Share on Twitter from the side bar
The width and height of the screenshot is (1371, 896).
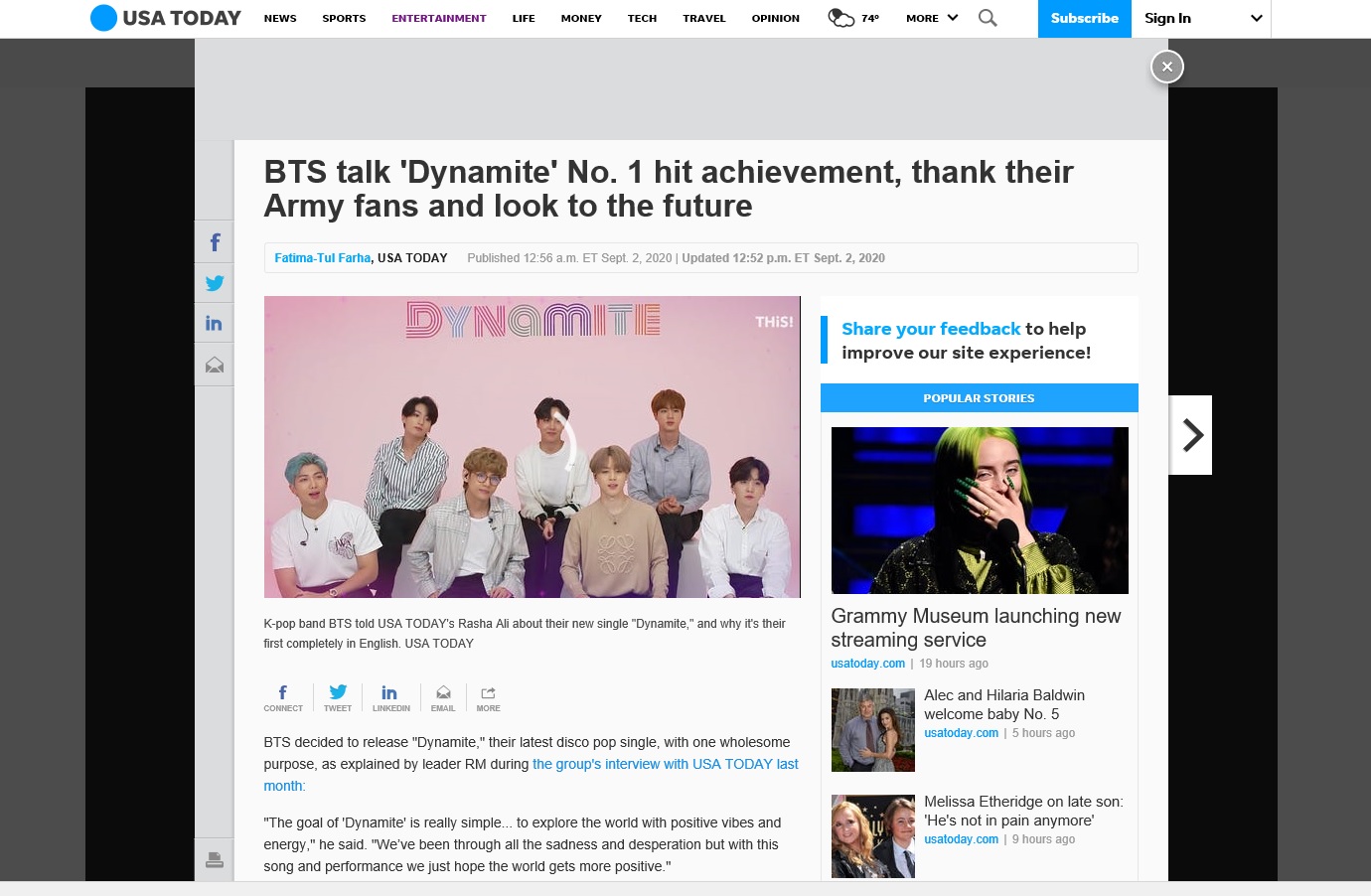pyautogui.click(x=215, y=283)
